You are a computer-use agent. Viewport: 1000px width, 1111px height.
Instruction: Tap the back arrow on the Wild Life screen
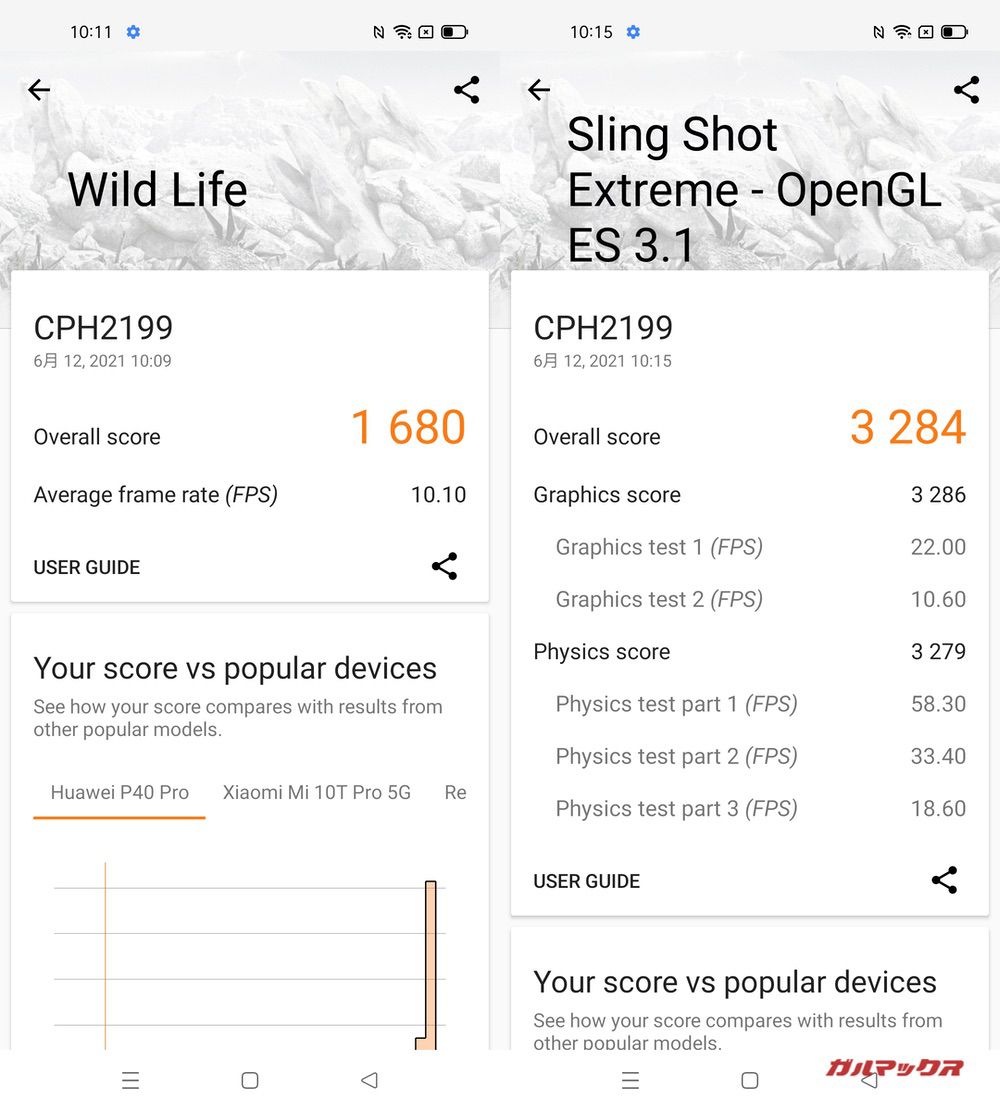pyautogui.click(x=38, y=89)
